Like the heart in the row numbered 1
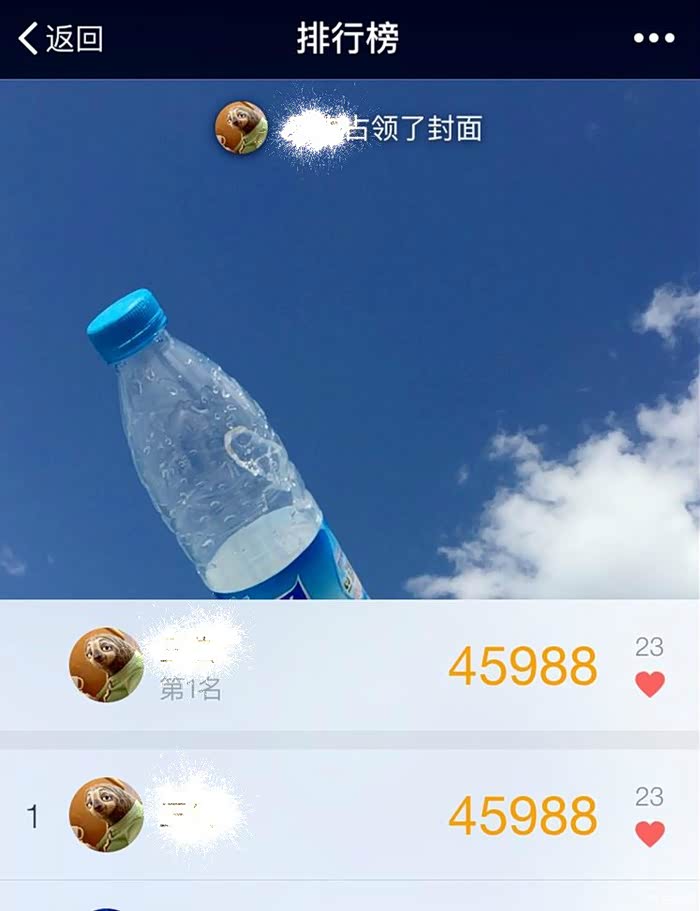 [650, 833]
